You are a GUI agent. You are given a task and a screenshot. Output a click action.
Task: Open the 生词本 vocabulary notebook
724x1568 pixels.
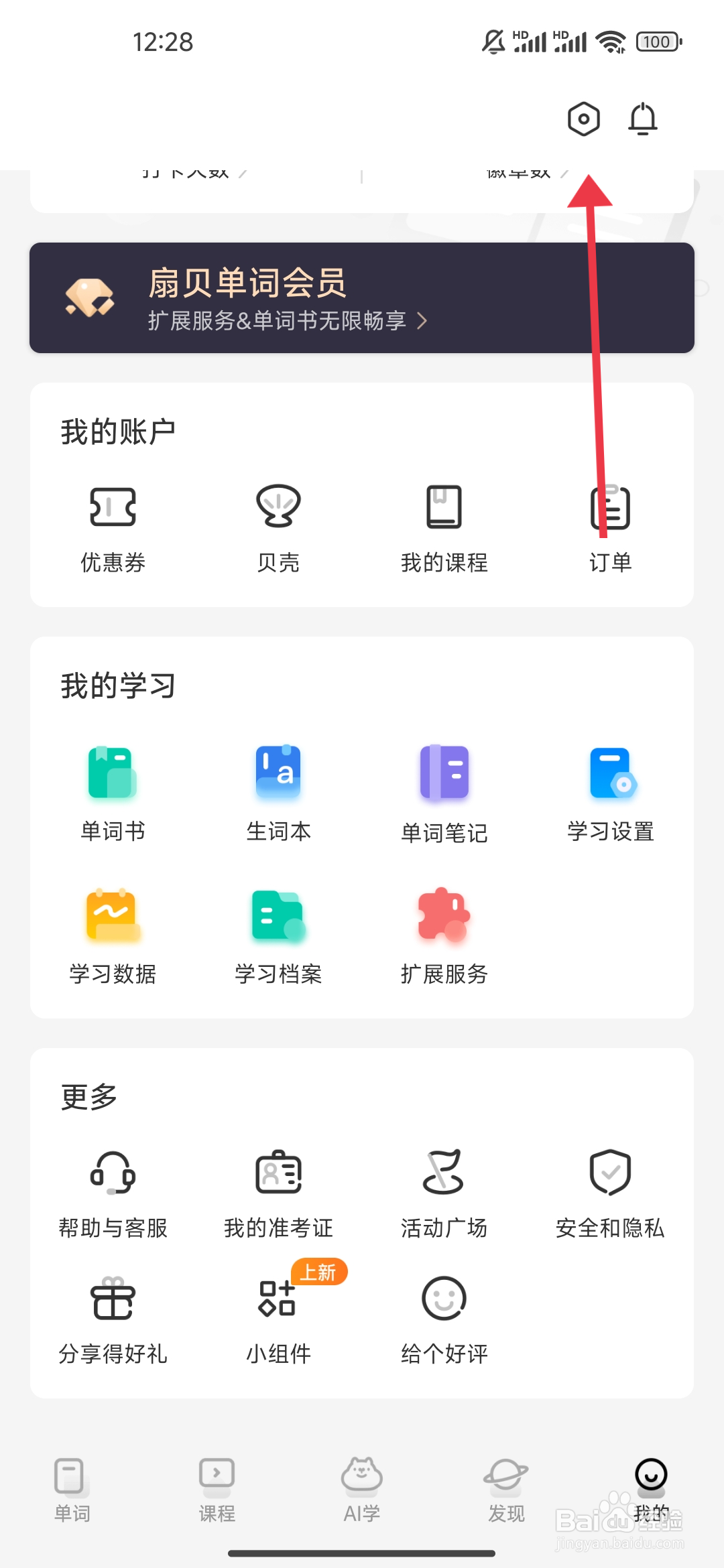pyautogui.click(x=278, y=791)
